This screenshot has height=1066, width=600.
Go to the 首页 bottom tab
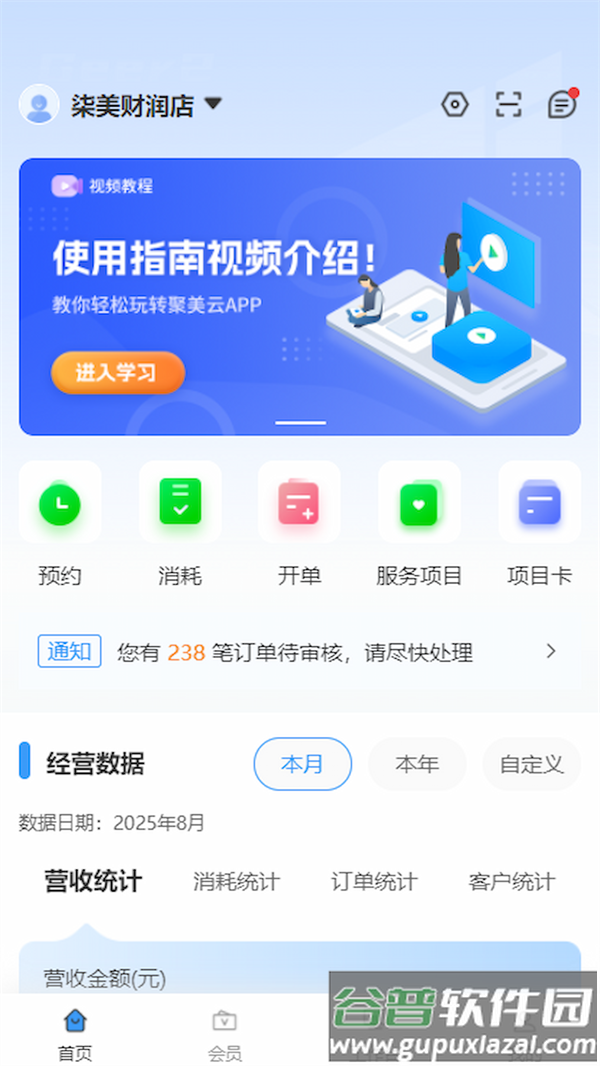(75, 1034)
